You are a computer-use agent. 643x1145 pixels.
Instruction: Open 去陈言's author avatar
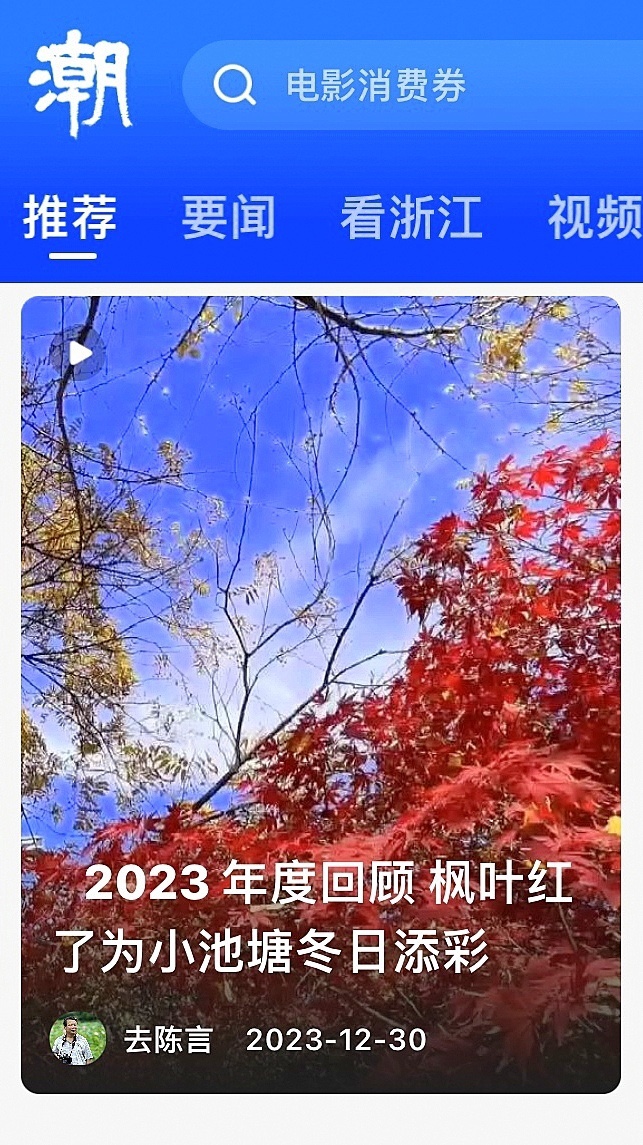coord(78,1039)
